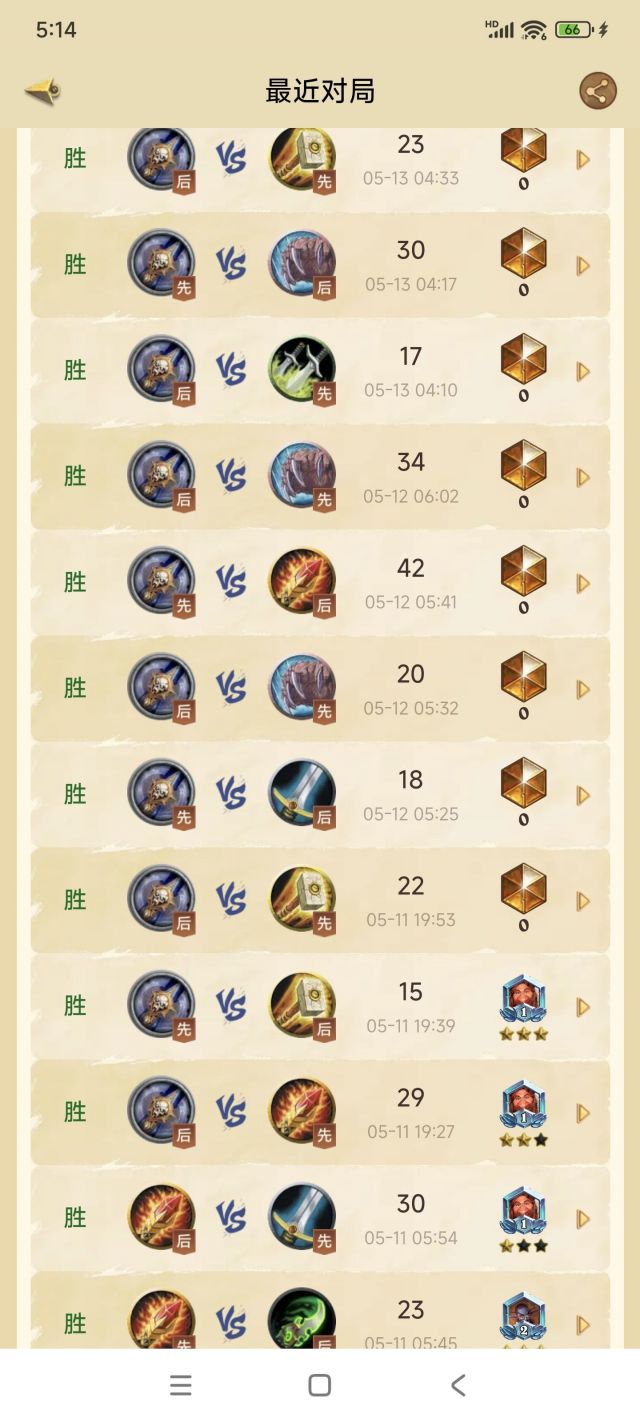Viewport: 640px width, 1422px height.
Task: Share the recent matches page
Action: (598, 92)
